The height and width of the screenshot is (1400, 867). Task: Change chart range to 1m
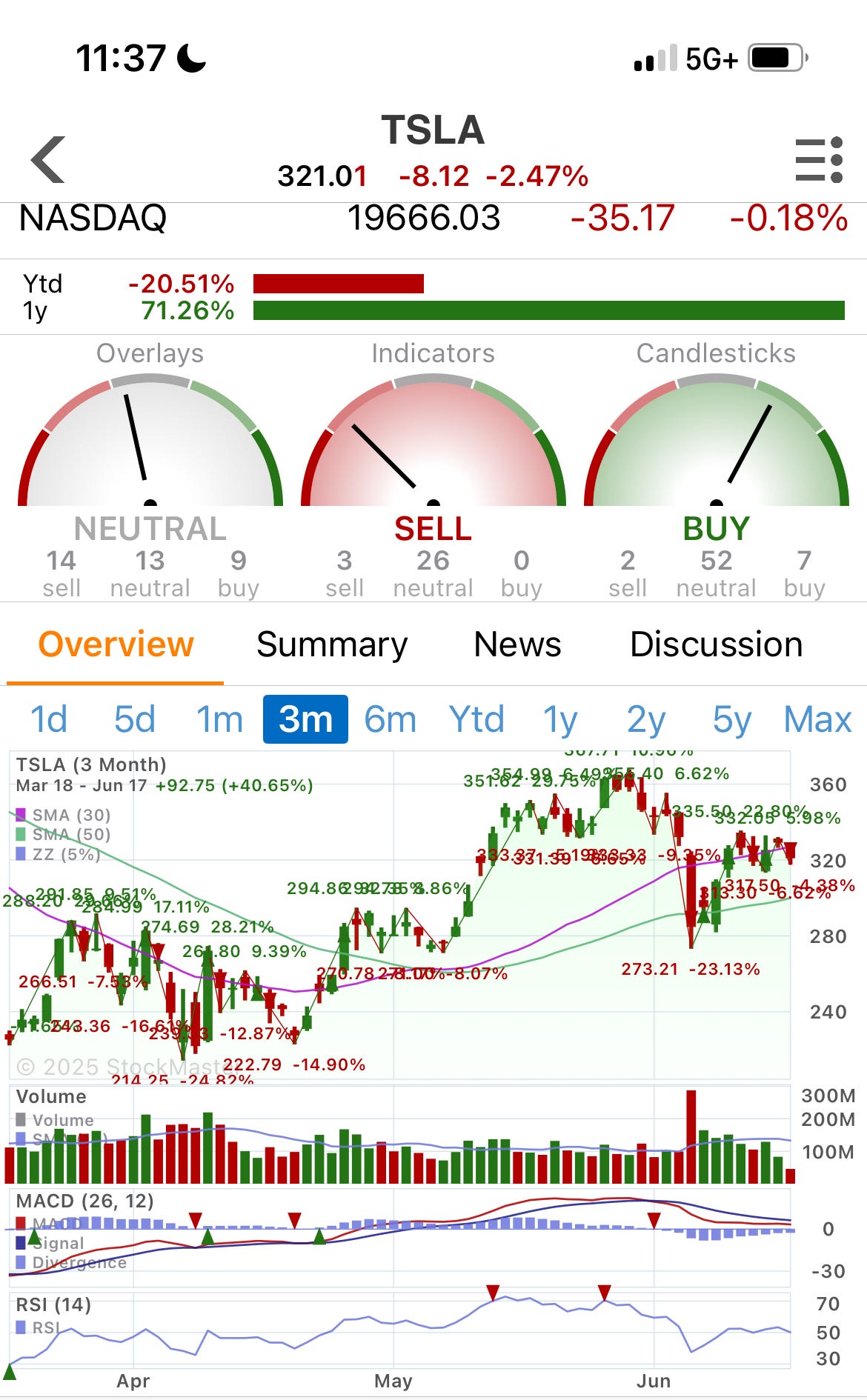coord(220,719)
